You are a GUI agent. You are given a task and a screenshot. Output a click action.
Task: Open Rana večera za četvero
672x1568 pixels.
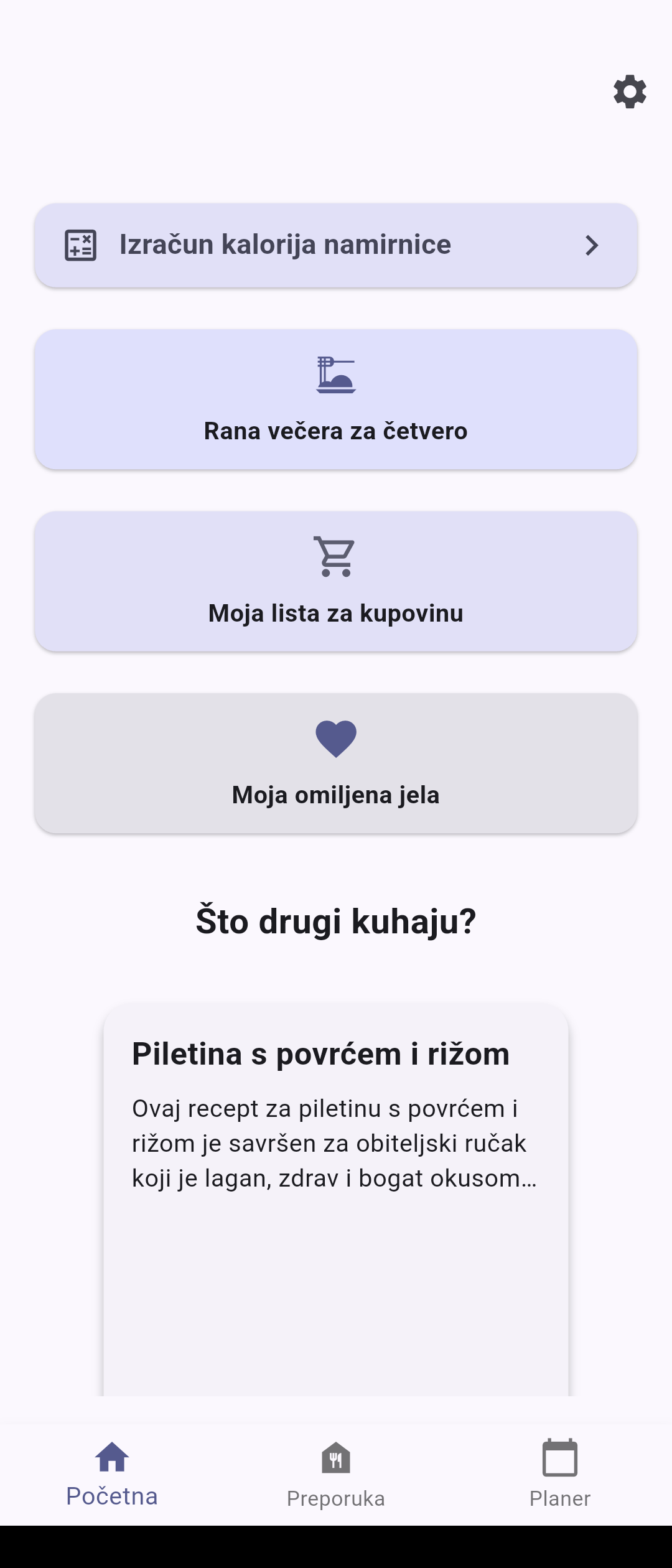point(336,398)
